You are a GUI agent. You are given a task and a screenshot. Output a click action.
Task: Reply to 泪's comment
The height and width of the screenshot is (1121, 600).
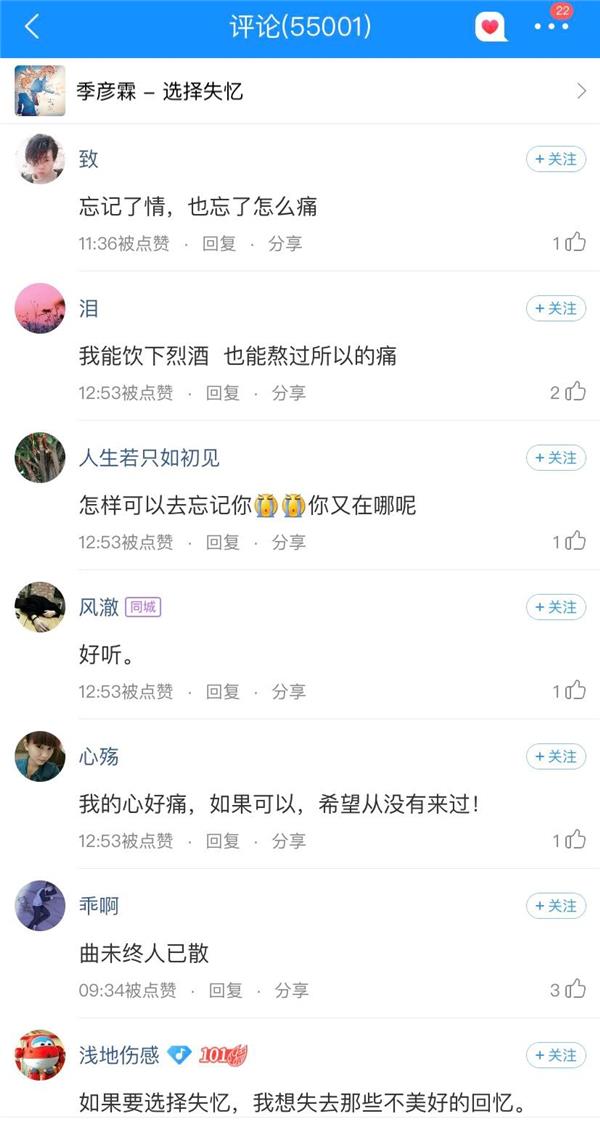pos(223,393)
